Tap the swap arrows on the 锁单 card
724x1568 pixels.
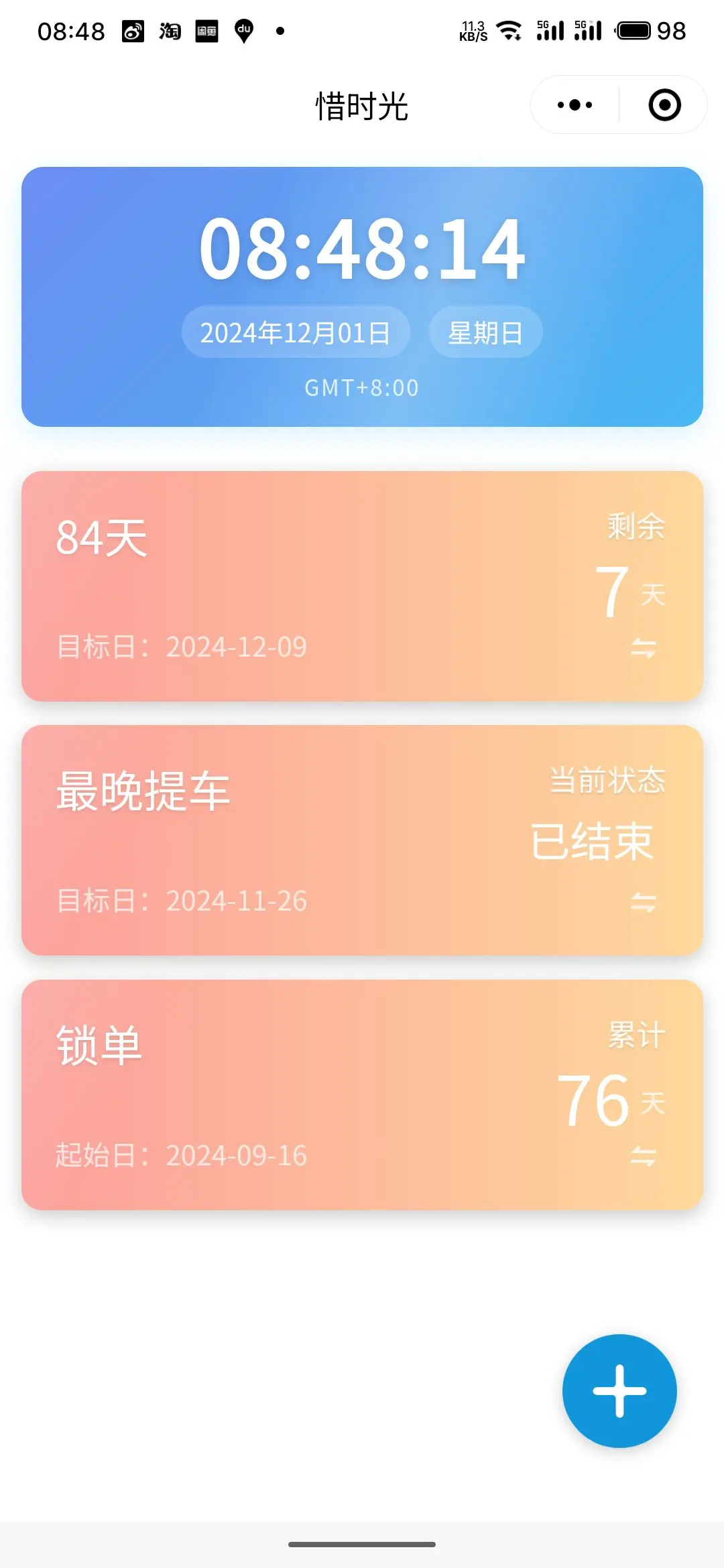point(643,1157)
